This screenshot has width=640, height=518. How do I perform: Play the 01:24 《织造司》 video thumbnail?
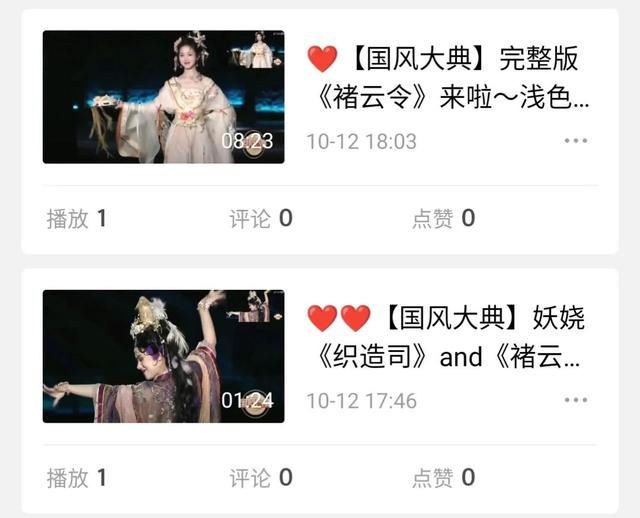[163, 356]
